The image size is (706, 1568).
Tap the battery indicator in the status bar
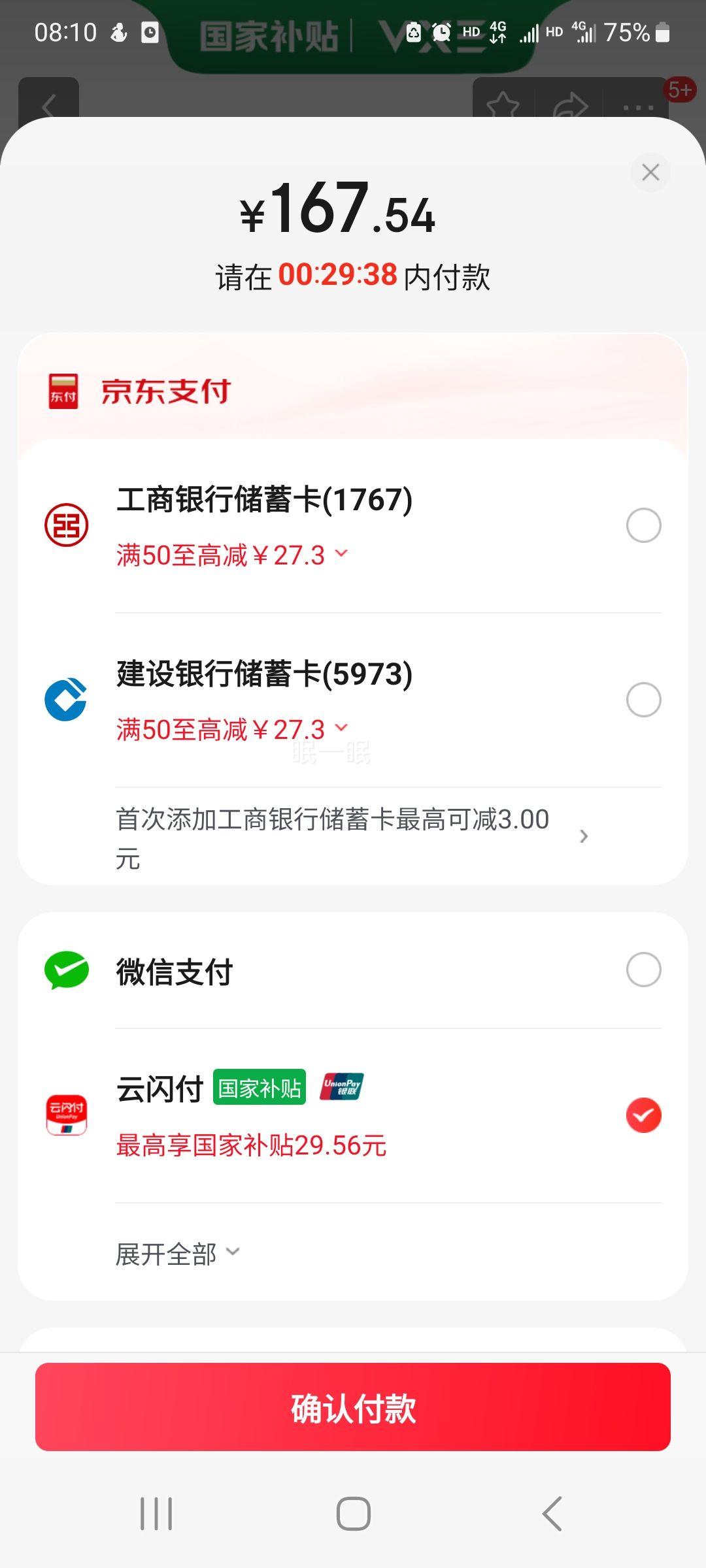coord(661,31)
